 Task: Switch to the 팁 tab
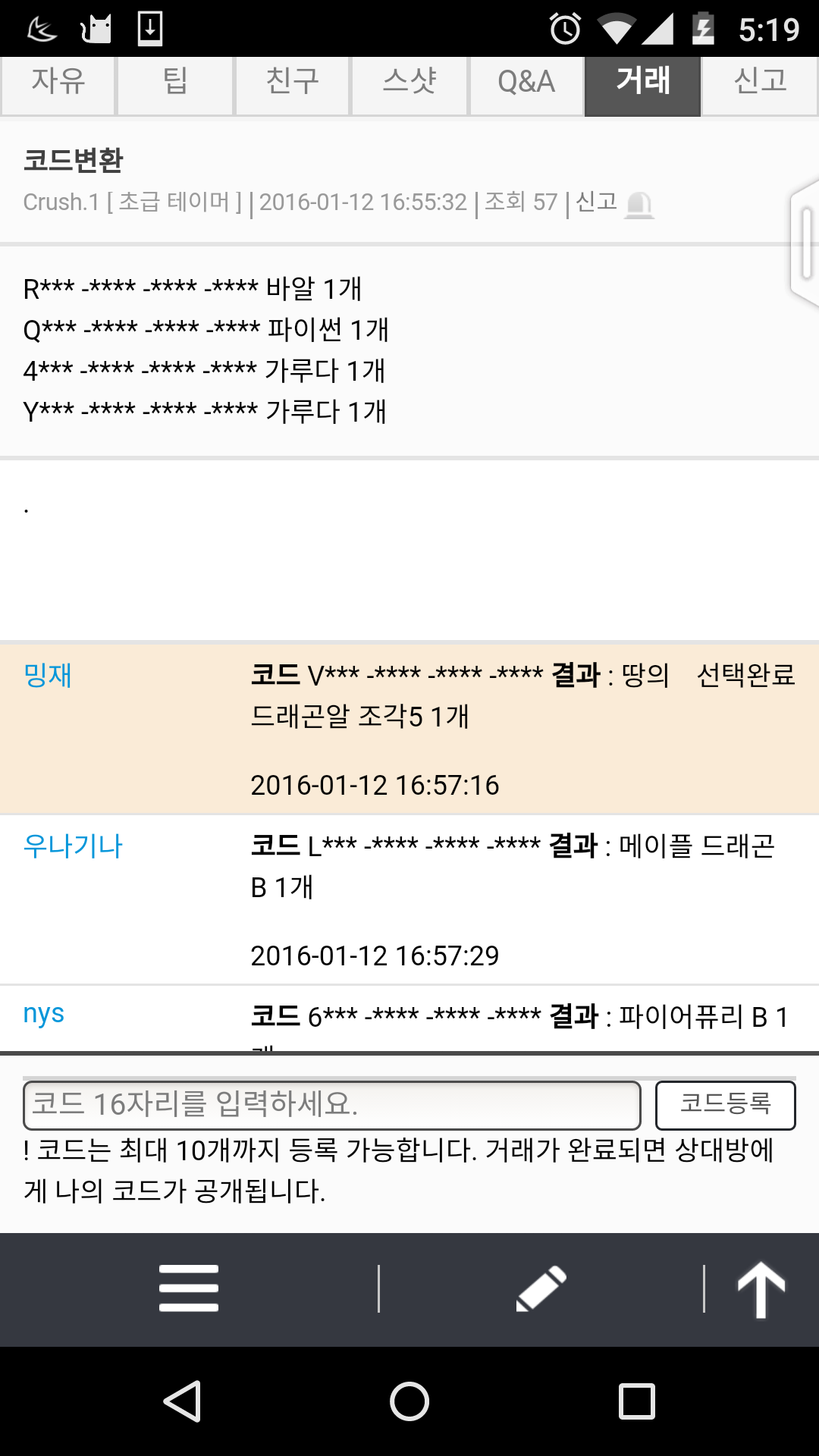coord(175,82)
